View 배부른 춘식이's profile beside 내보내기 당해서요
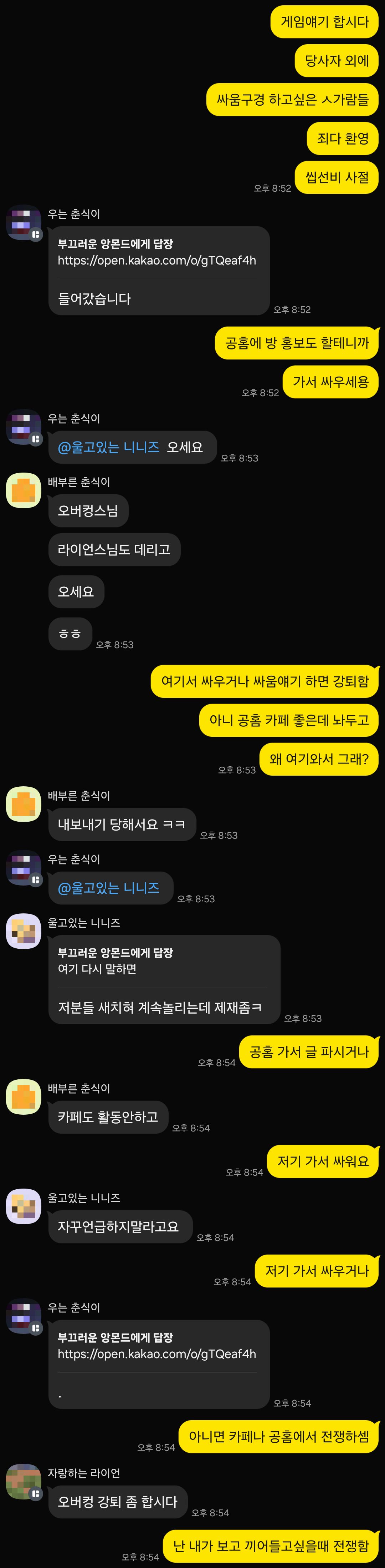The height and width of the screenshot is (1568, 385). 23,804
